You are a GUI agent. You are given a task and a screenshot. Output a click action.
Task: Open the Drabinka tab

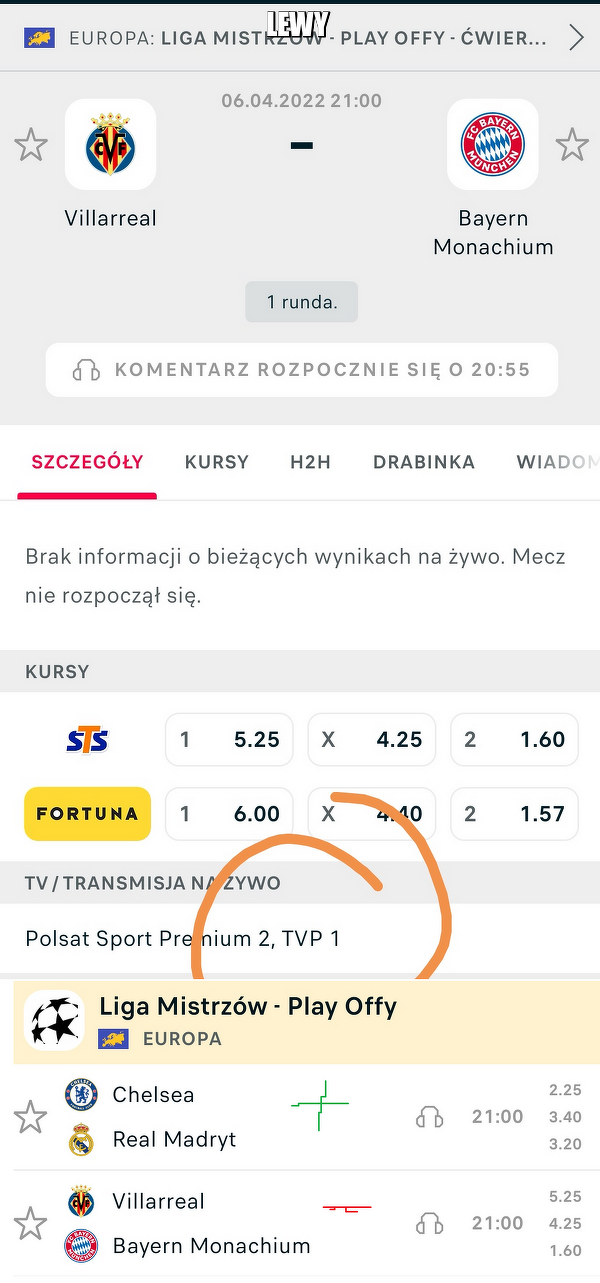(424, 462)
